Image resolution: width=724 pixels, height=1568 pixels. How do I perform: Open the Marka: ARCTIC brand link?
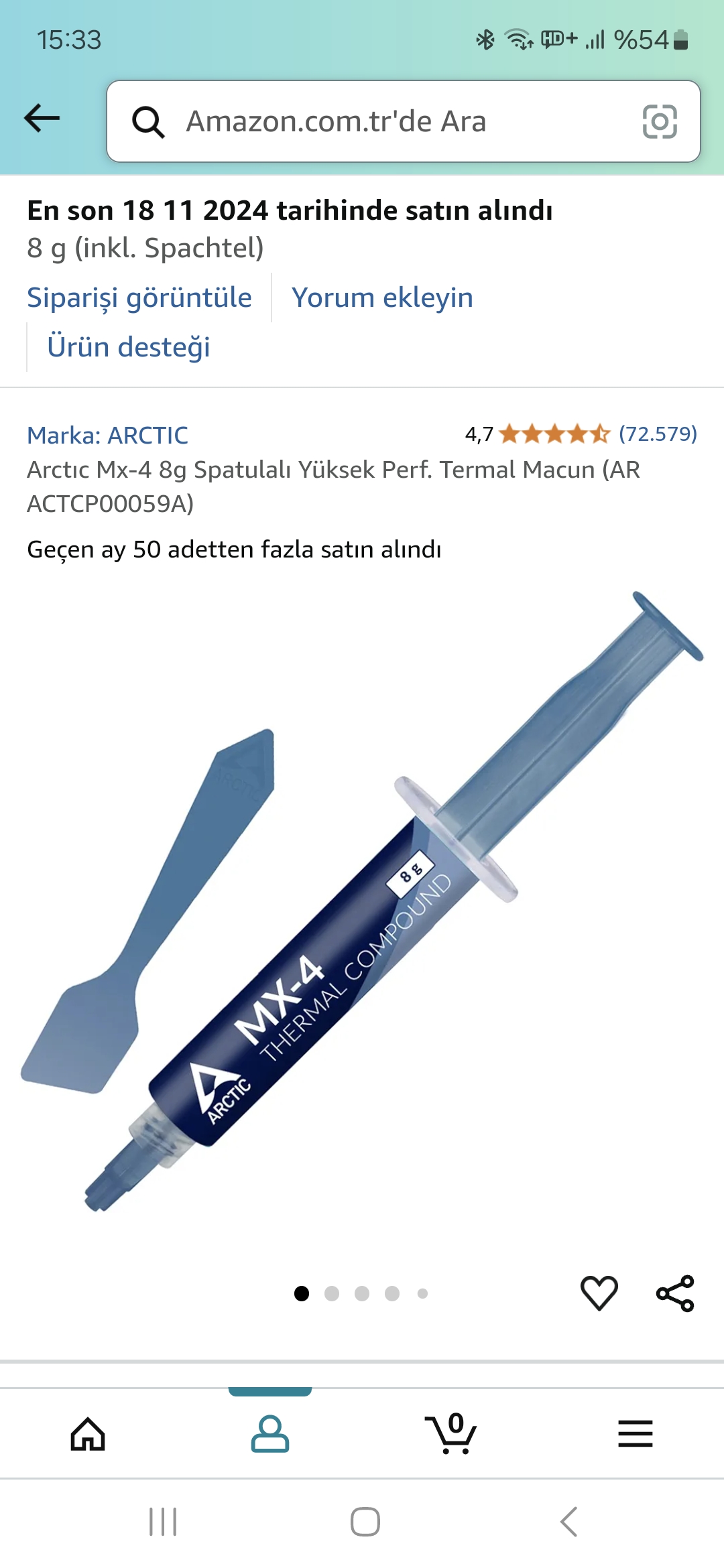[107, 436]
